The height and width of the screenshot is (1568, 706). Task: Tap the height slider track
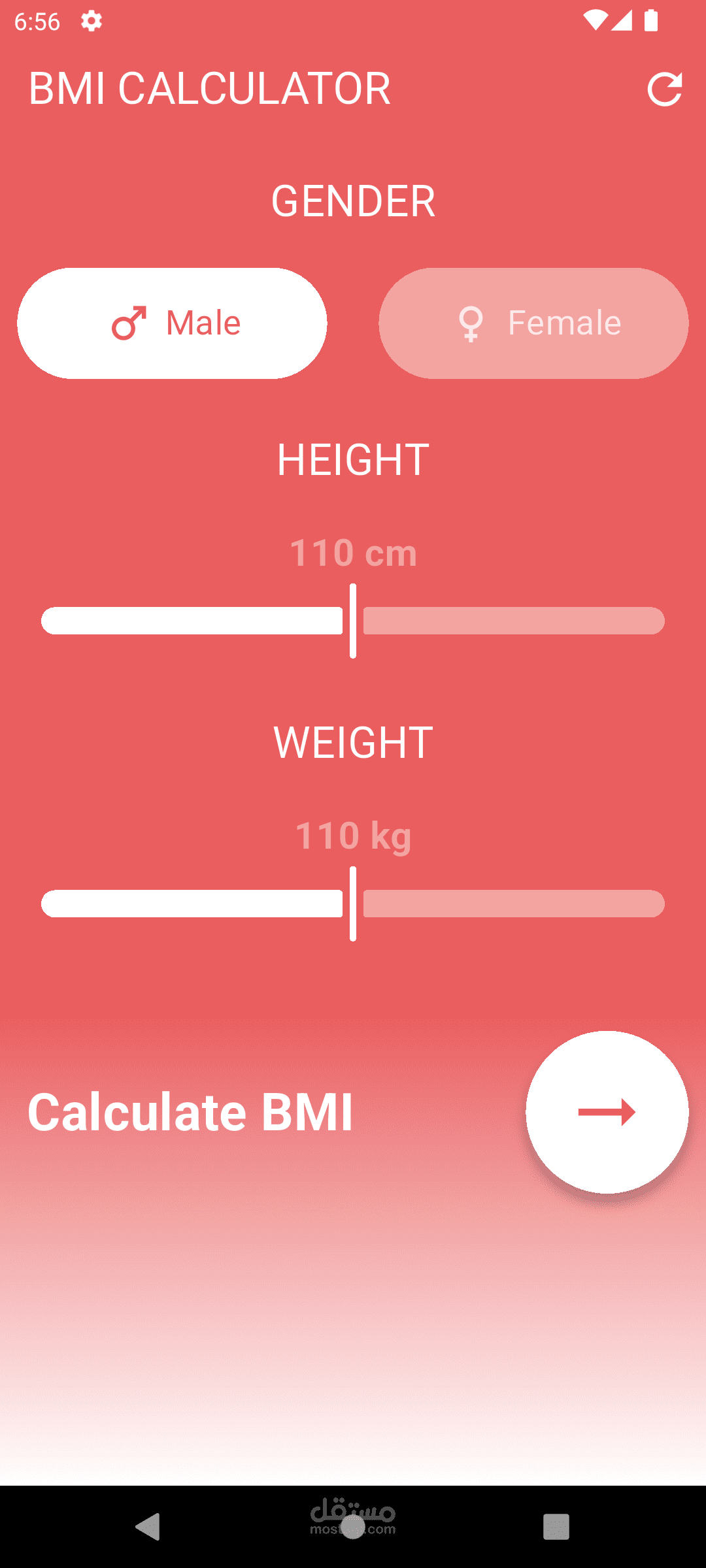[353, 621]
